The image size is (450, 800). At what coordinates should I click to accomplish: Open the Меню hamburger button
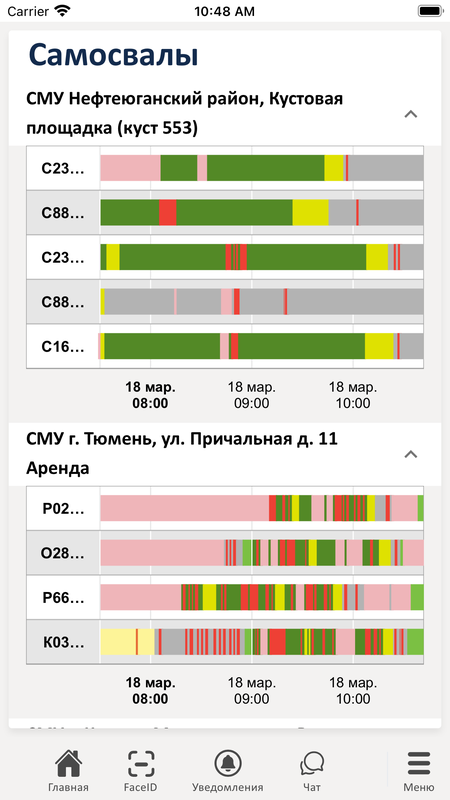[419, 770]
